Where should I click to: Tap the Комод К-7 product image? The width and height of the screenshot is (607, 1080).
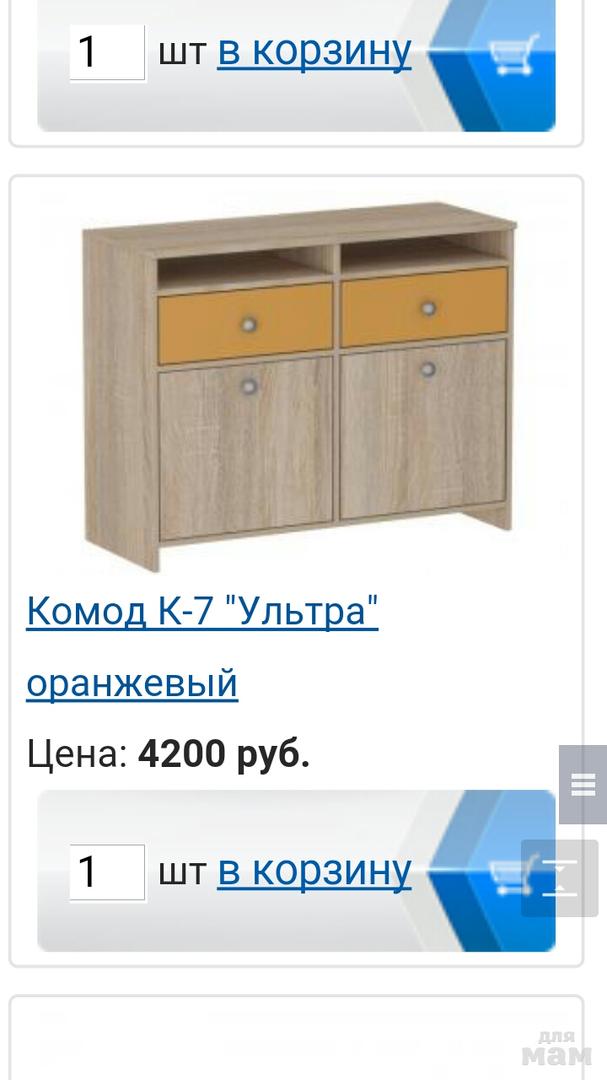coord(296,383)
